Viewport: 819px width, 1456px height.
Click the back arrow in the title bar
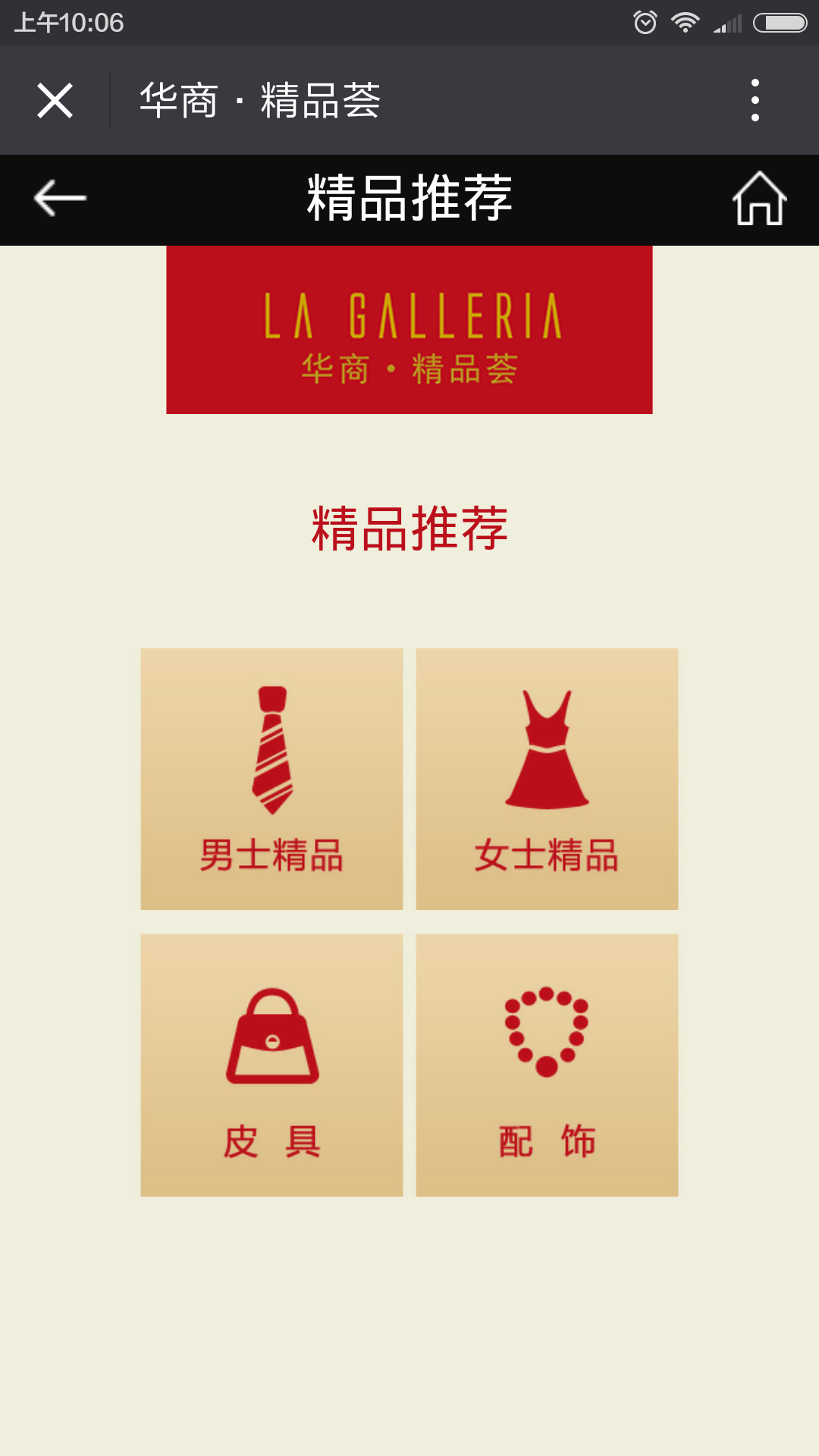pos(59,199)
